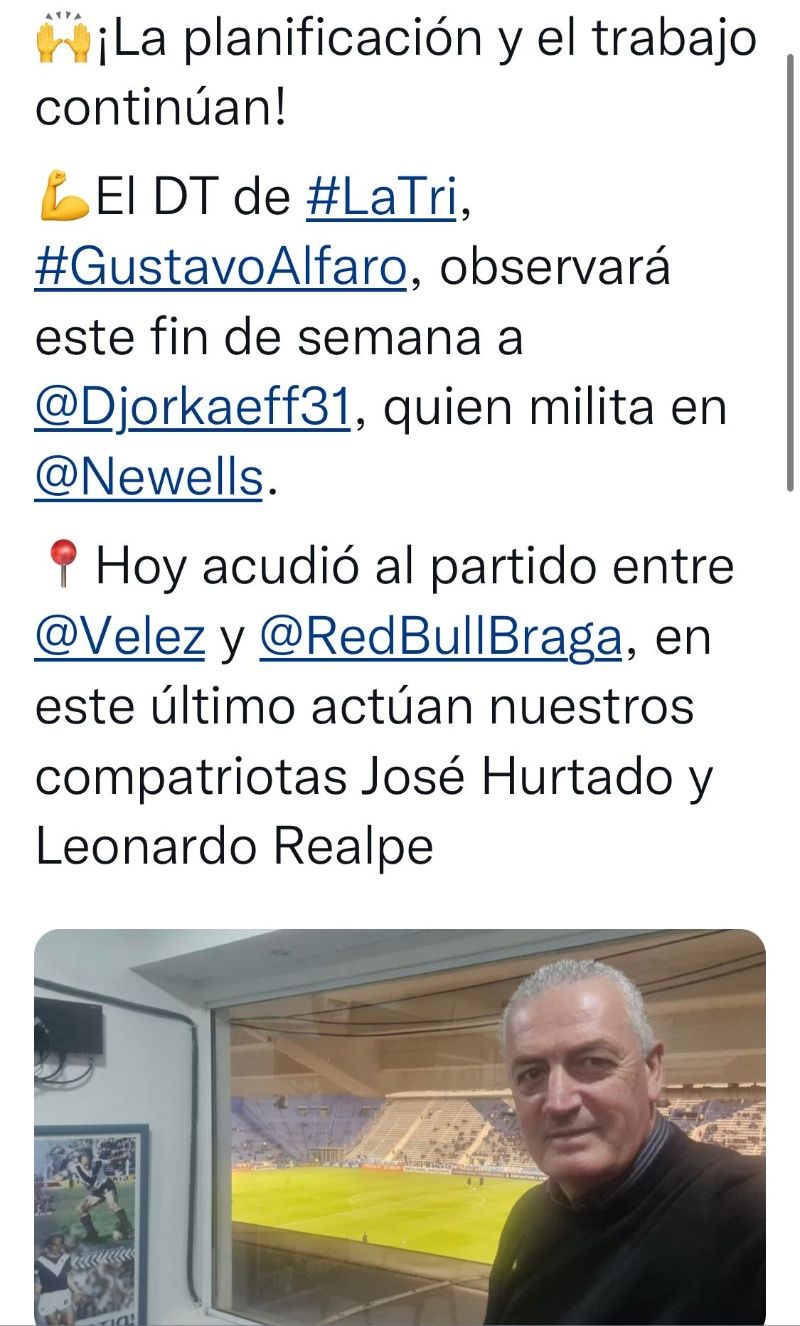Screen dimensions: 800x1326
Task: Open the #GustavoAlfaro hashtag link
Action: (x=220, y=269)
